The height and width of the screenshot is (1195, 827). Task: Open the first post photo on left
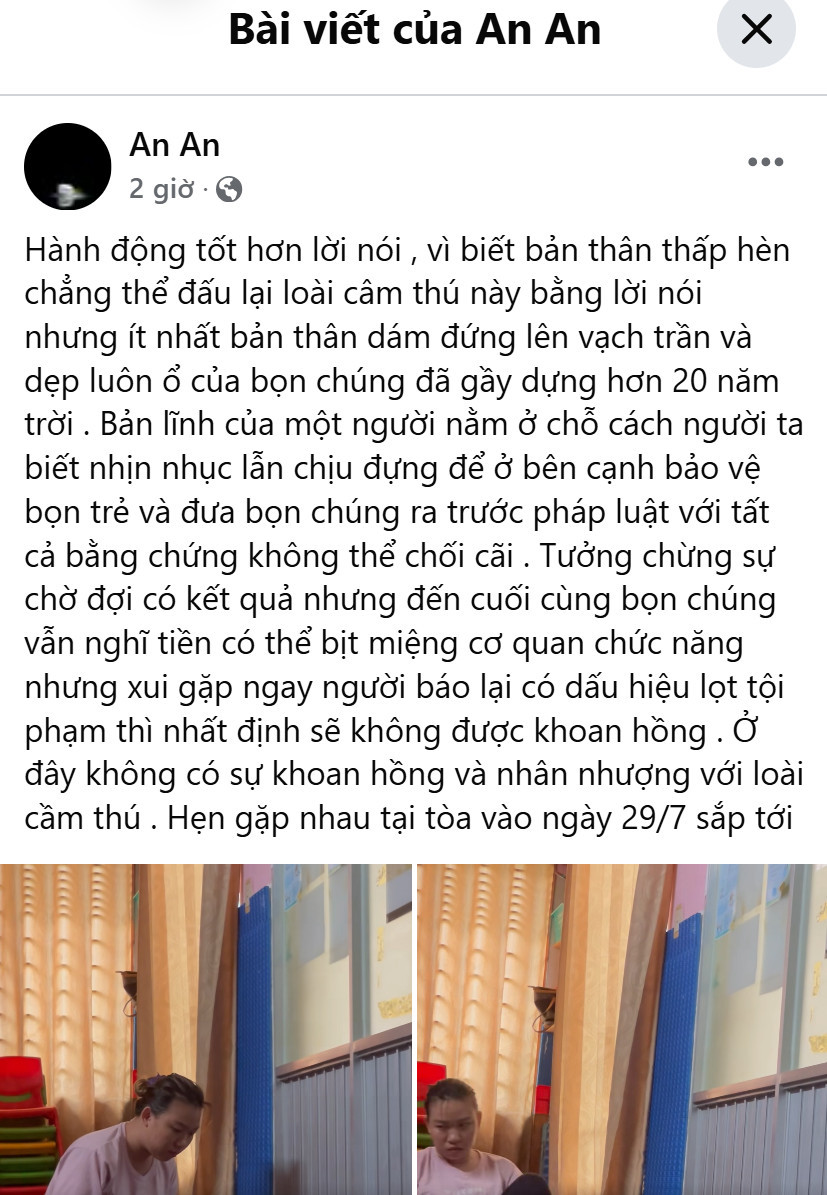pyautogui.click(x=206, y=1030)
